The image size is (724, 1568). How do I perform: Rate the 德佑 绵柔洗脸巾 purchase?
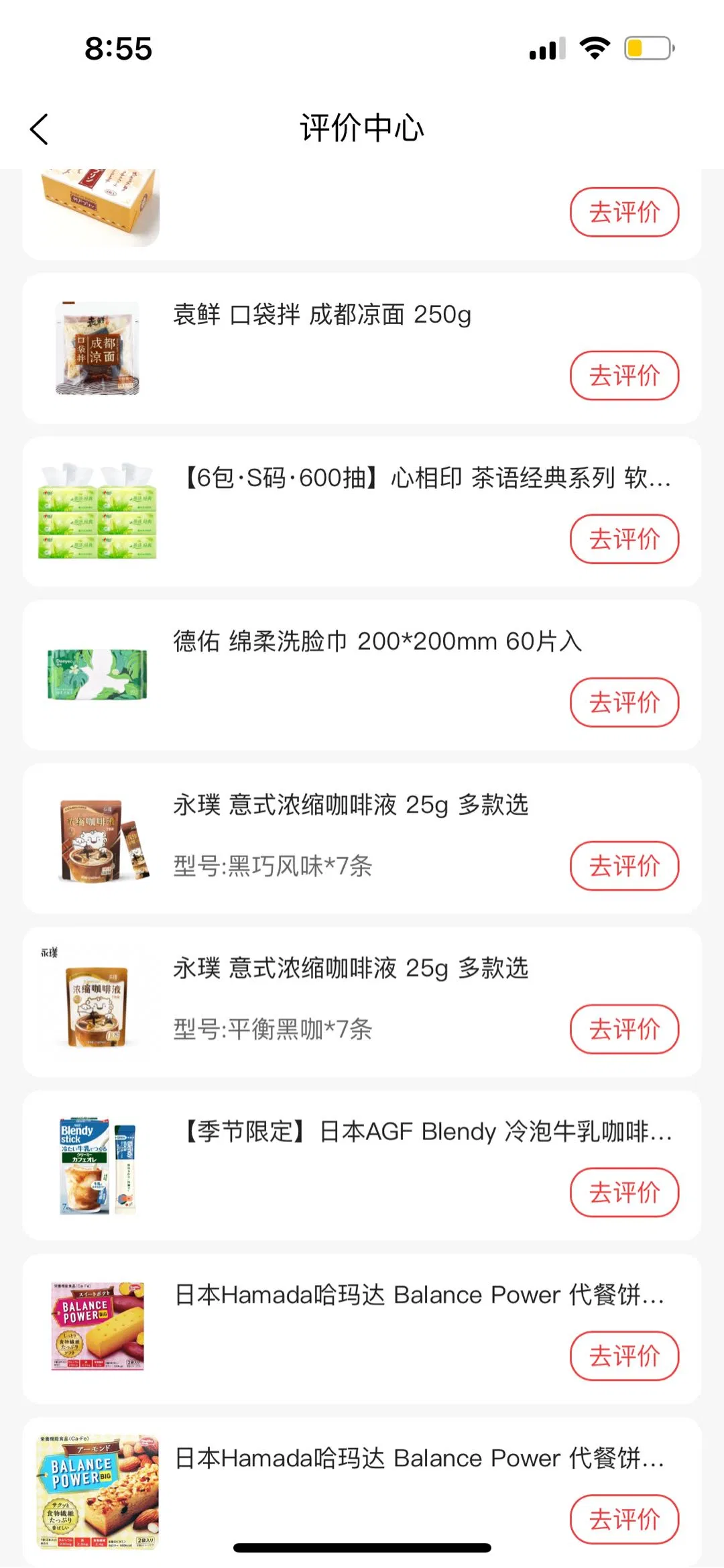(x=624, y=703)
